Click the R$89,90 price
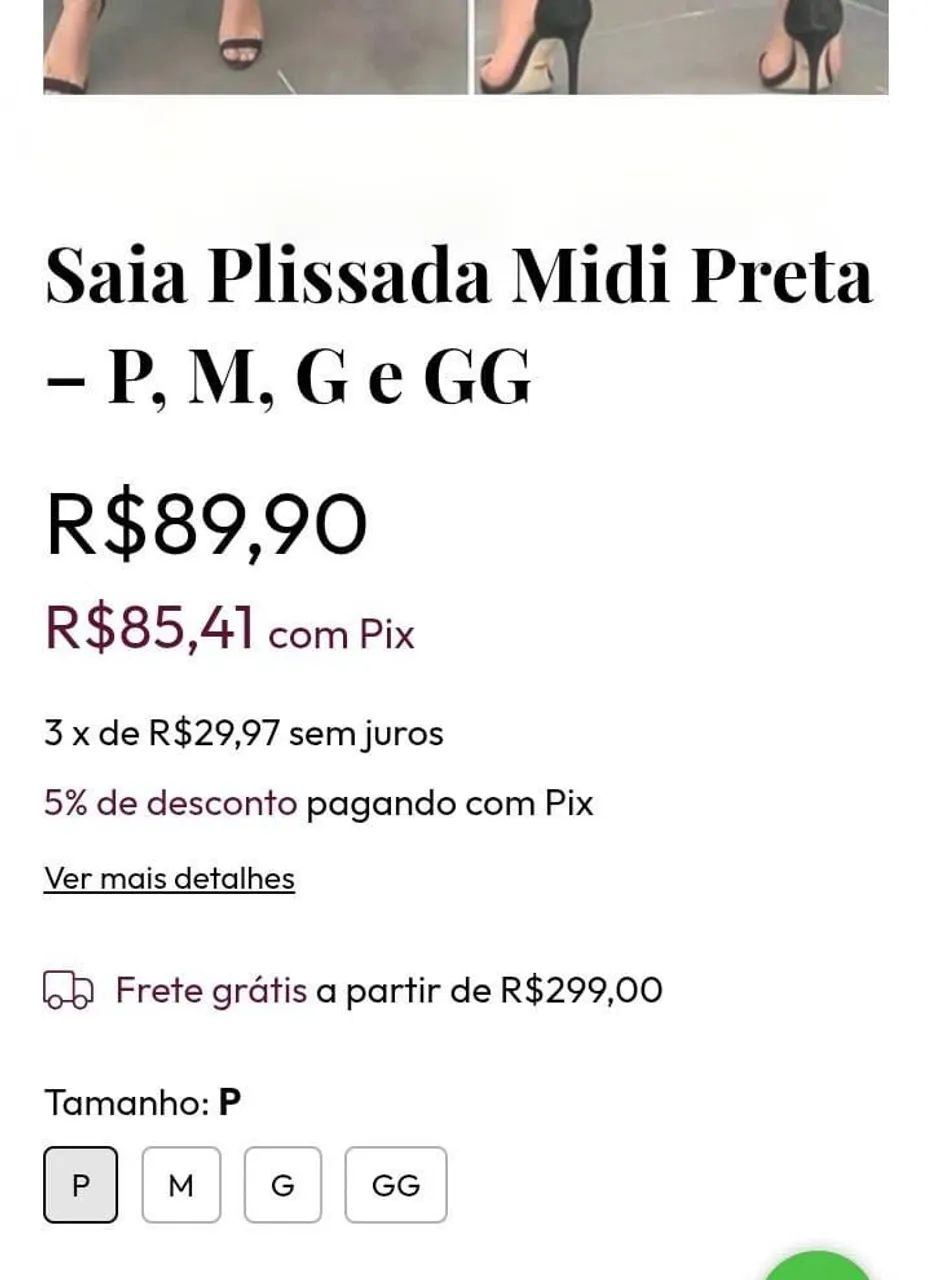The width and height of the screenshot is (931, 1280). point(205,520)
